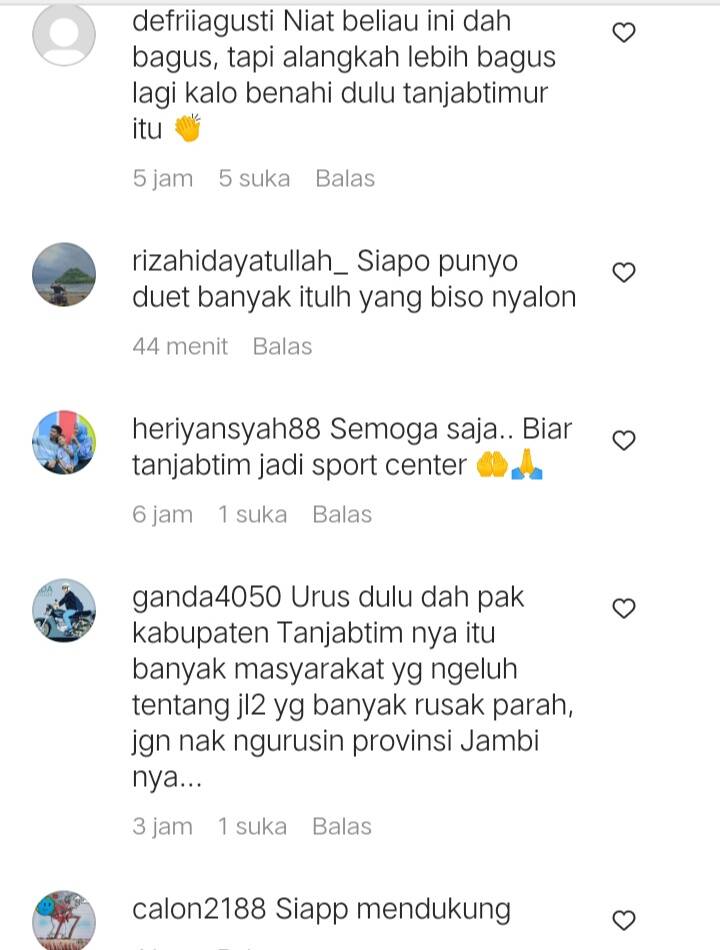Open calon2188's profile picture
Image resolution: width=720 pixels, height=950 pixels.
coord(64,918)
